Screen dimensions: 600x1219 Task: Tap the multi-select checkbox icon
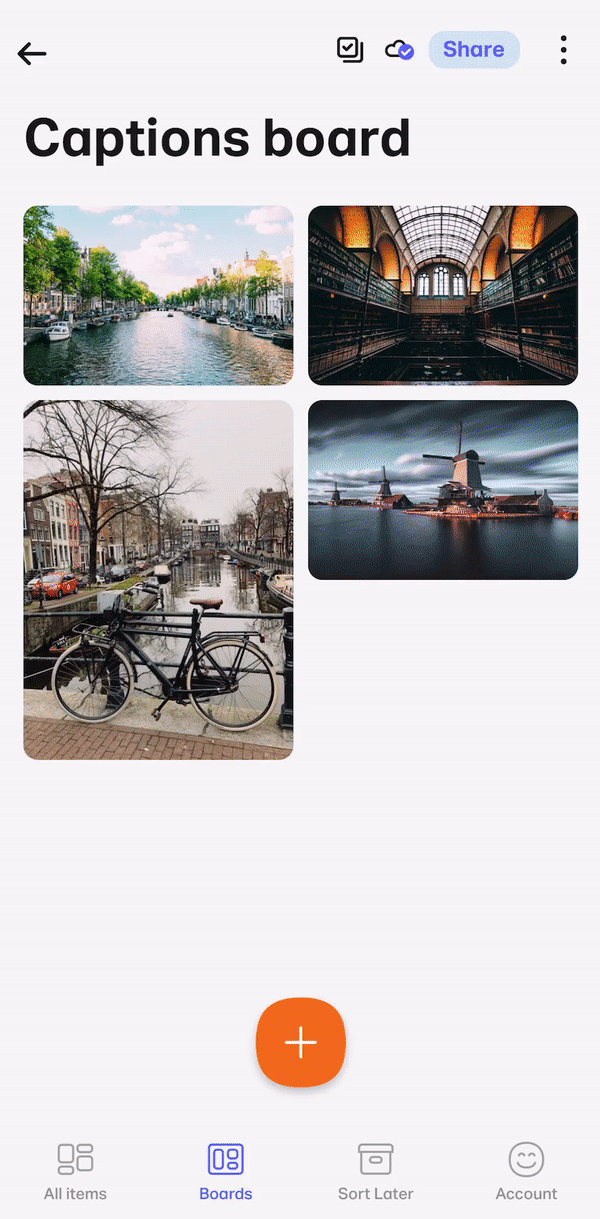click(x=350, y=50)
